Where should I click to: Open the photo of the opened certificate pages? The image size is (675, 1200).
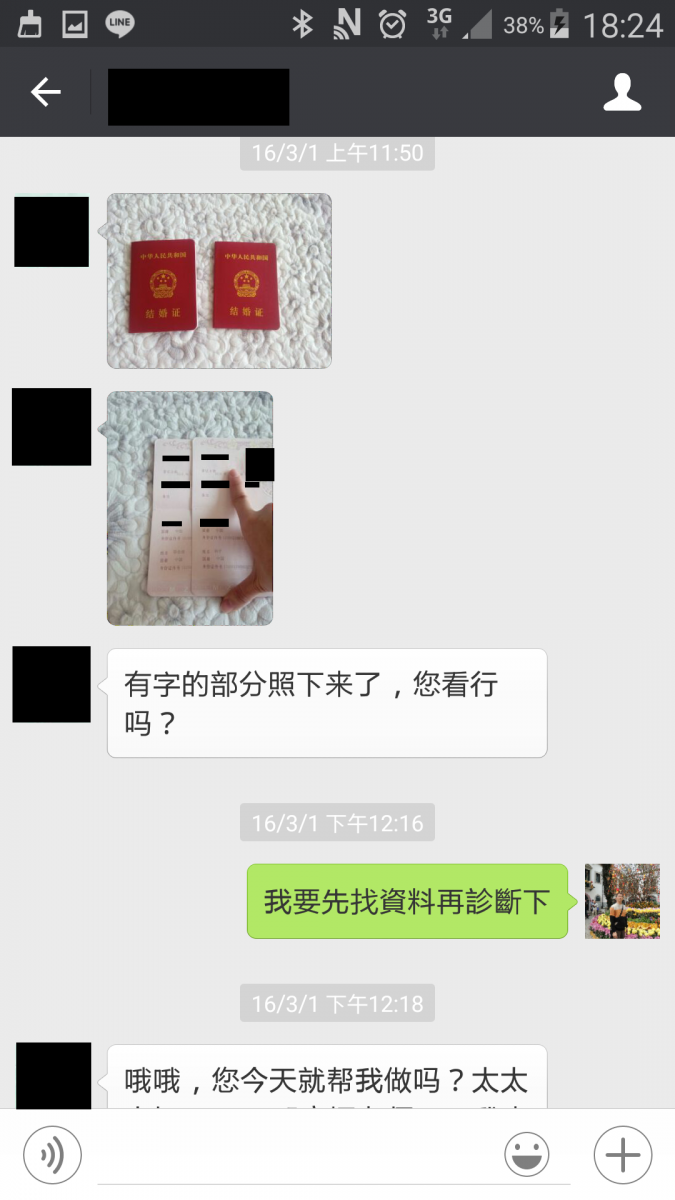[x=190, y=508]
